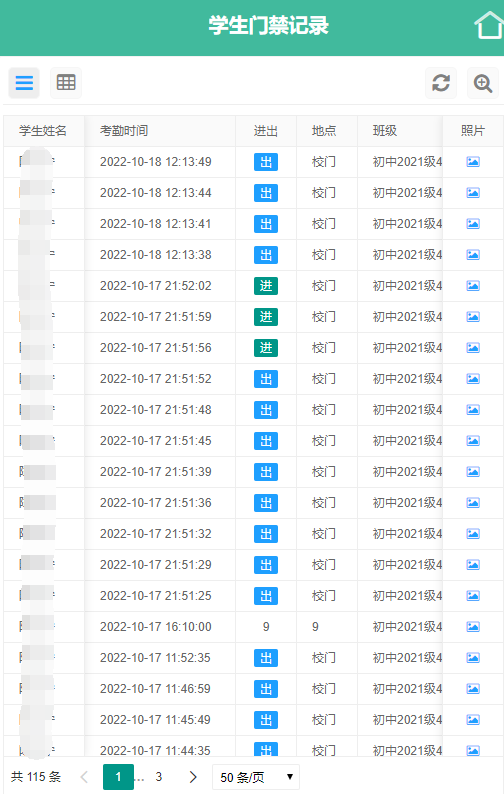Select page 1 in pagination

(118, 777)
